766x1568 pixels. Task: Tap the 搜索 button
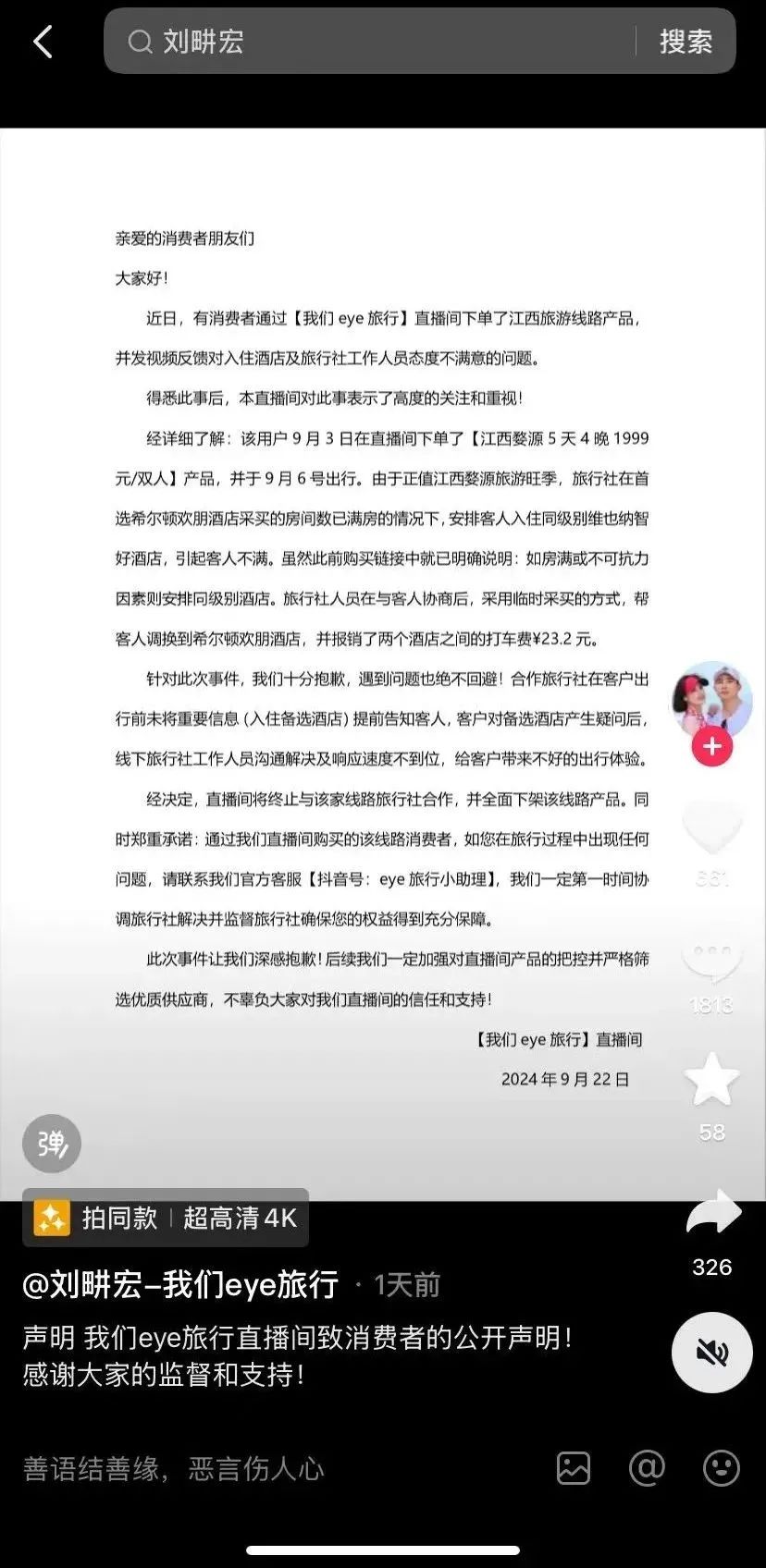(x=686, y=42)
